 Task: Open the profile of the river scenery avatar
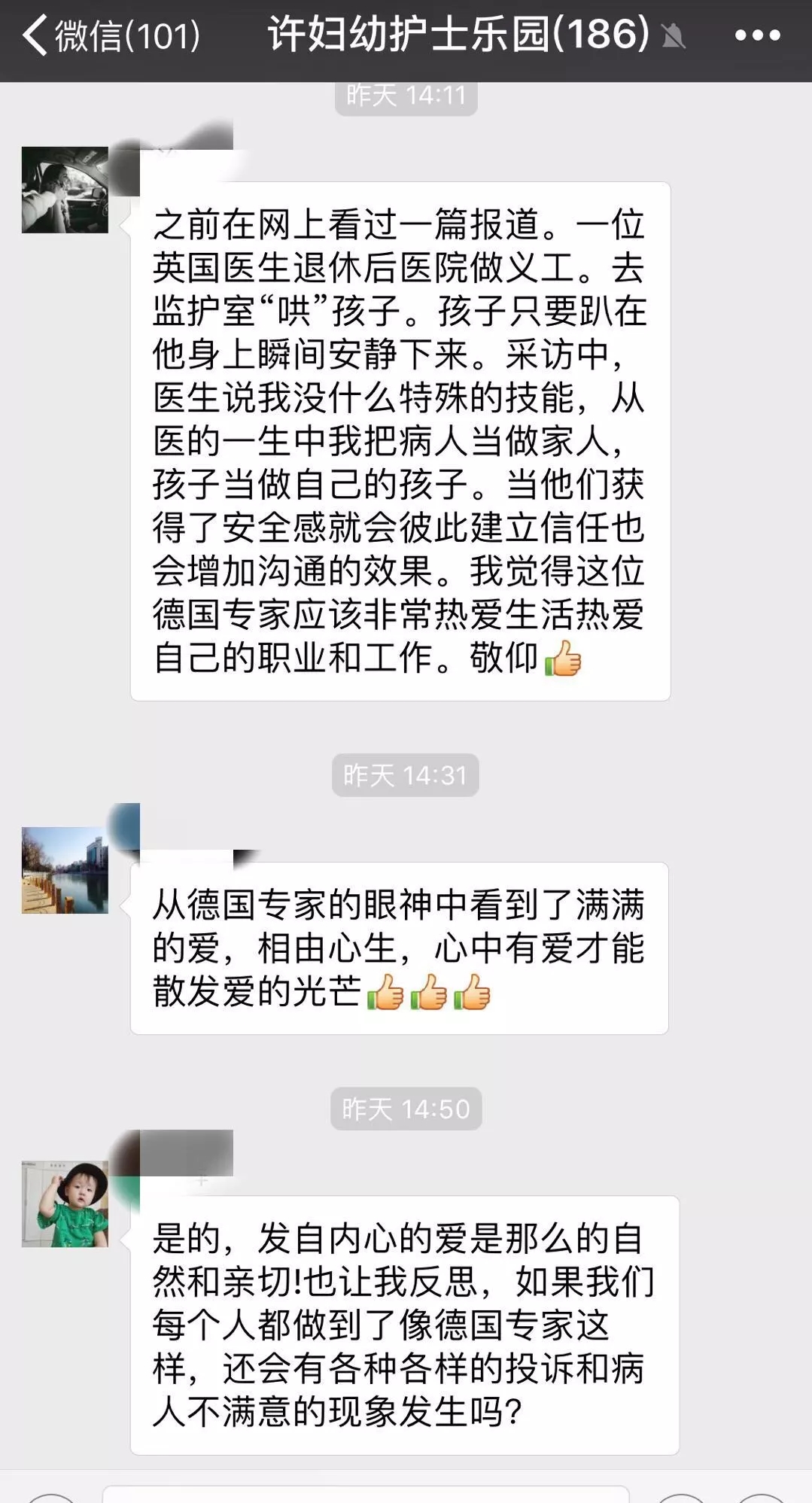pyautogui.click(x=65, y=870)
